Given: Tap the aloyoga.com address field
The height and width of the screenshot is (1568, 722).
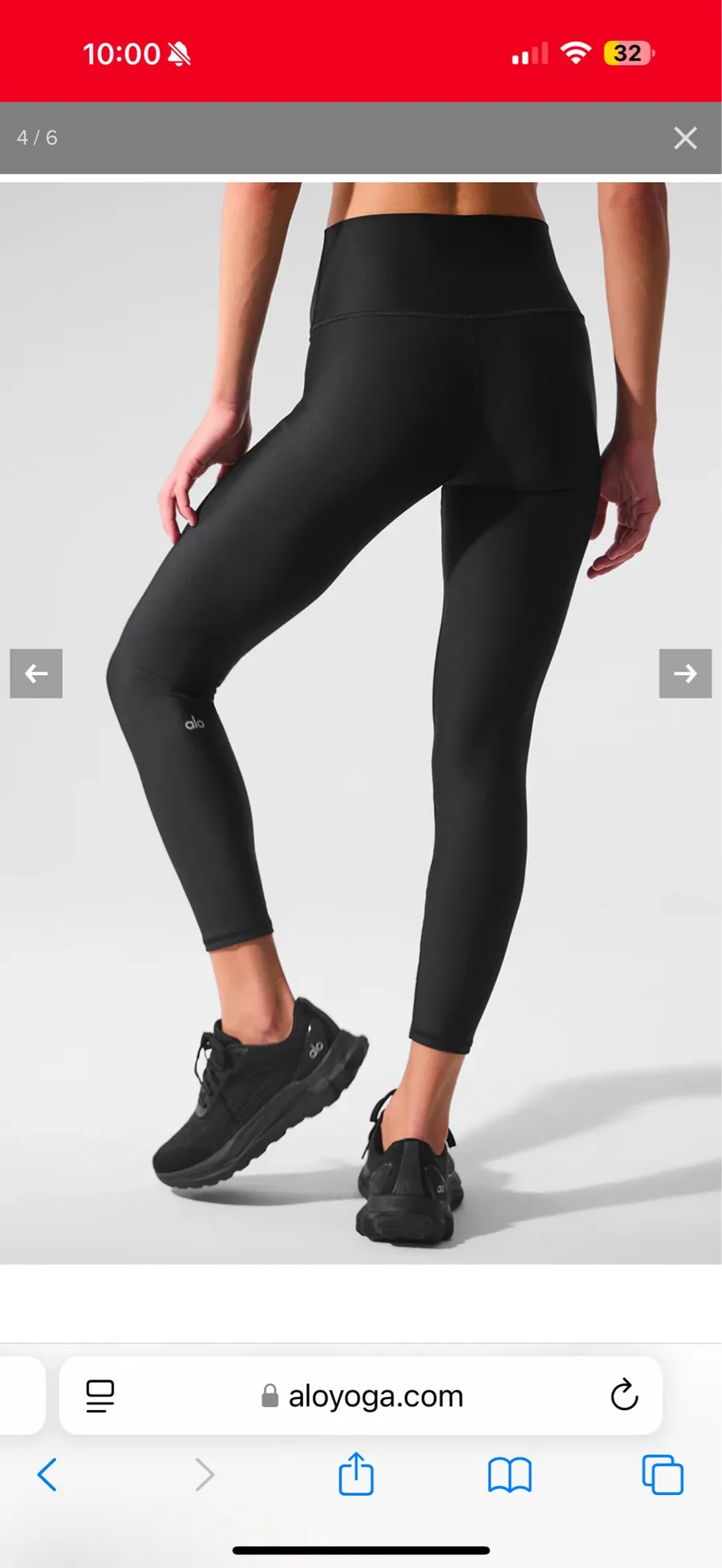Looking at the screenshot, I should point(361,1396).
